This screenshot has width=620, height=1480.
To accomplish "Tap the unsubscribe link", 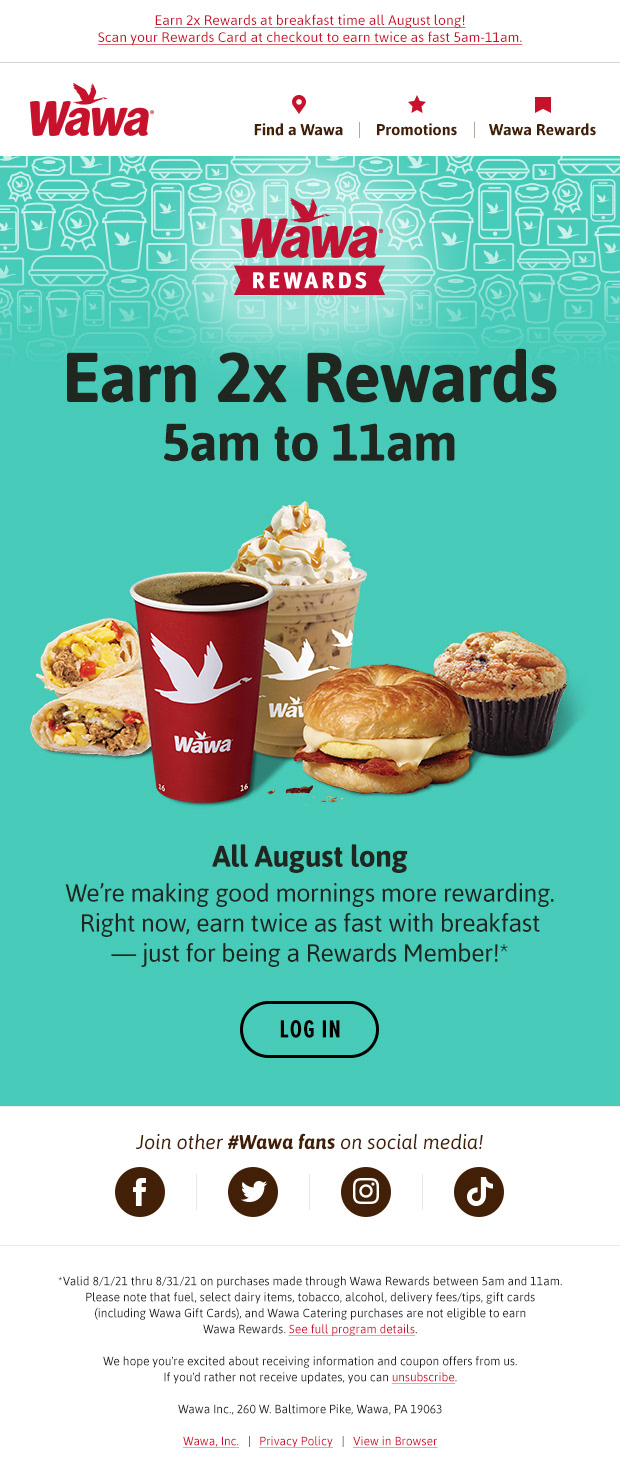I will [x=423, y=1377].
